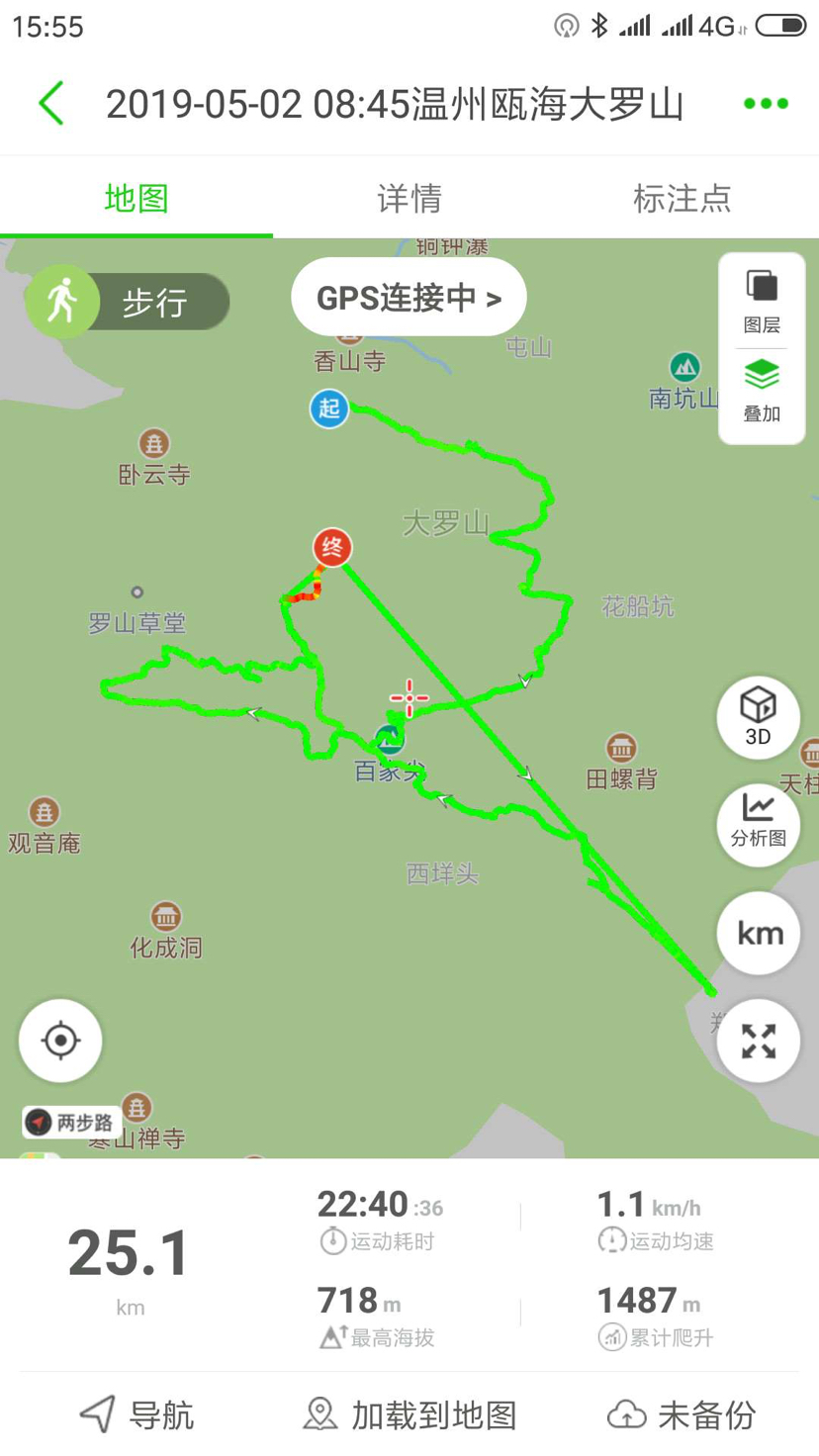Switch to the 标注点 tab
Screen dimensions: 819x1456
pyautogui.click(x=682, y=199)
